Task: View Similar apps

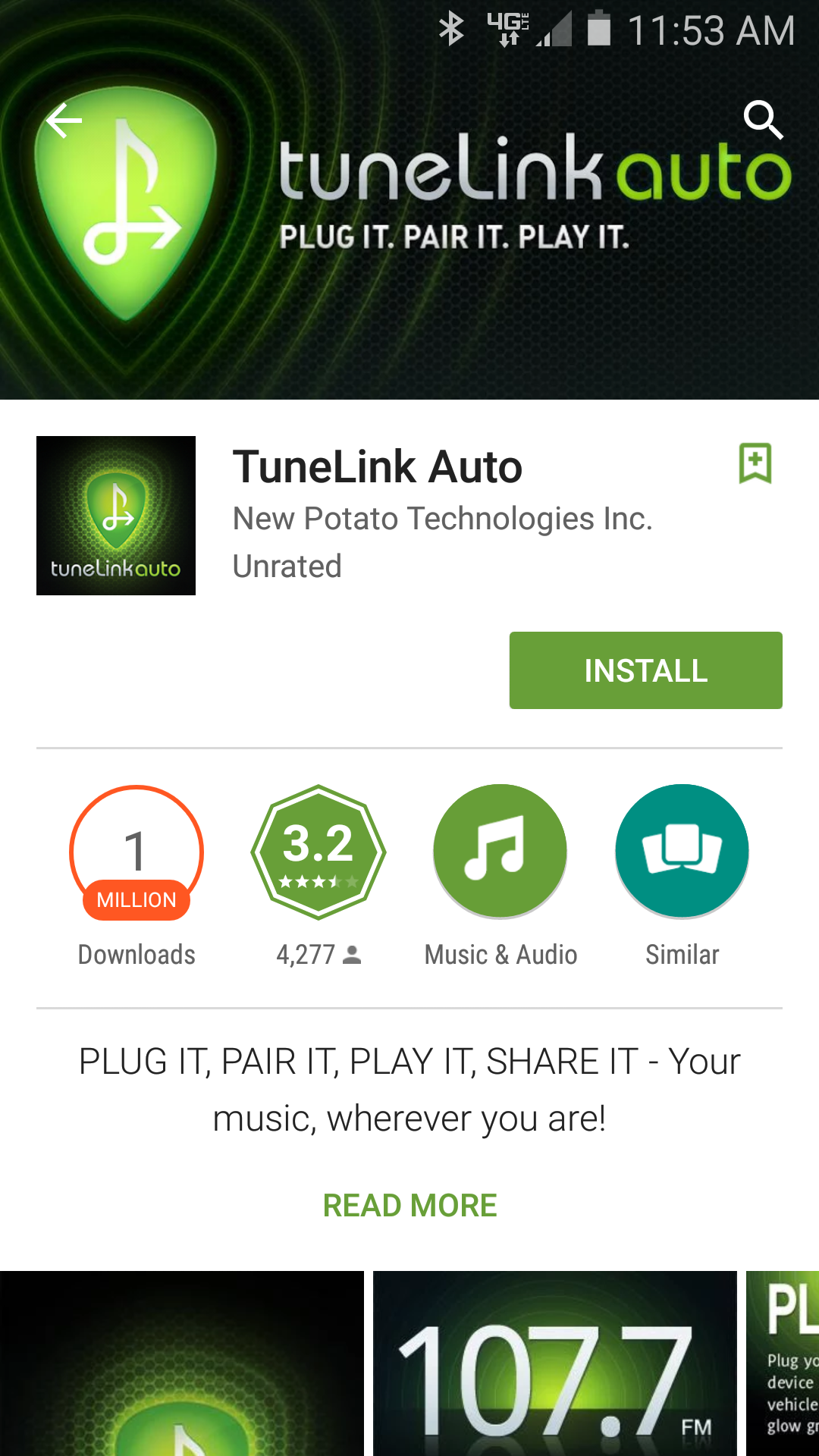Action: coord(682,852)
